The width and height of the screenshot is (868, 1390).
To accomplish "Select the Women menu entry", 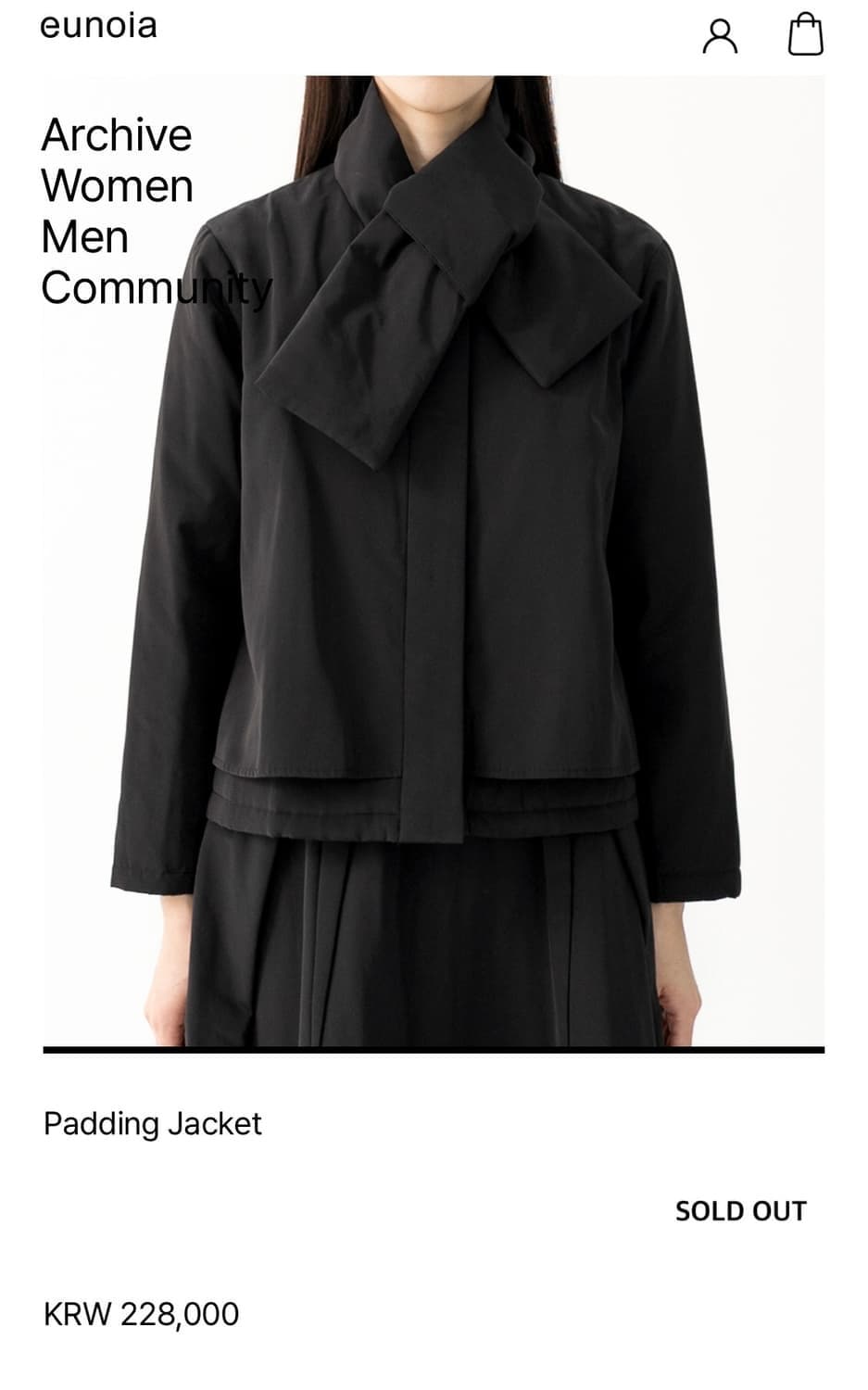I will (x=118, y=186).
